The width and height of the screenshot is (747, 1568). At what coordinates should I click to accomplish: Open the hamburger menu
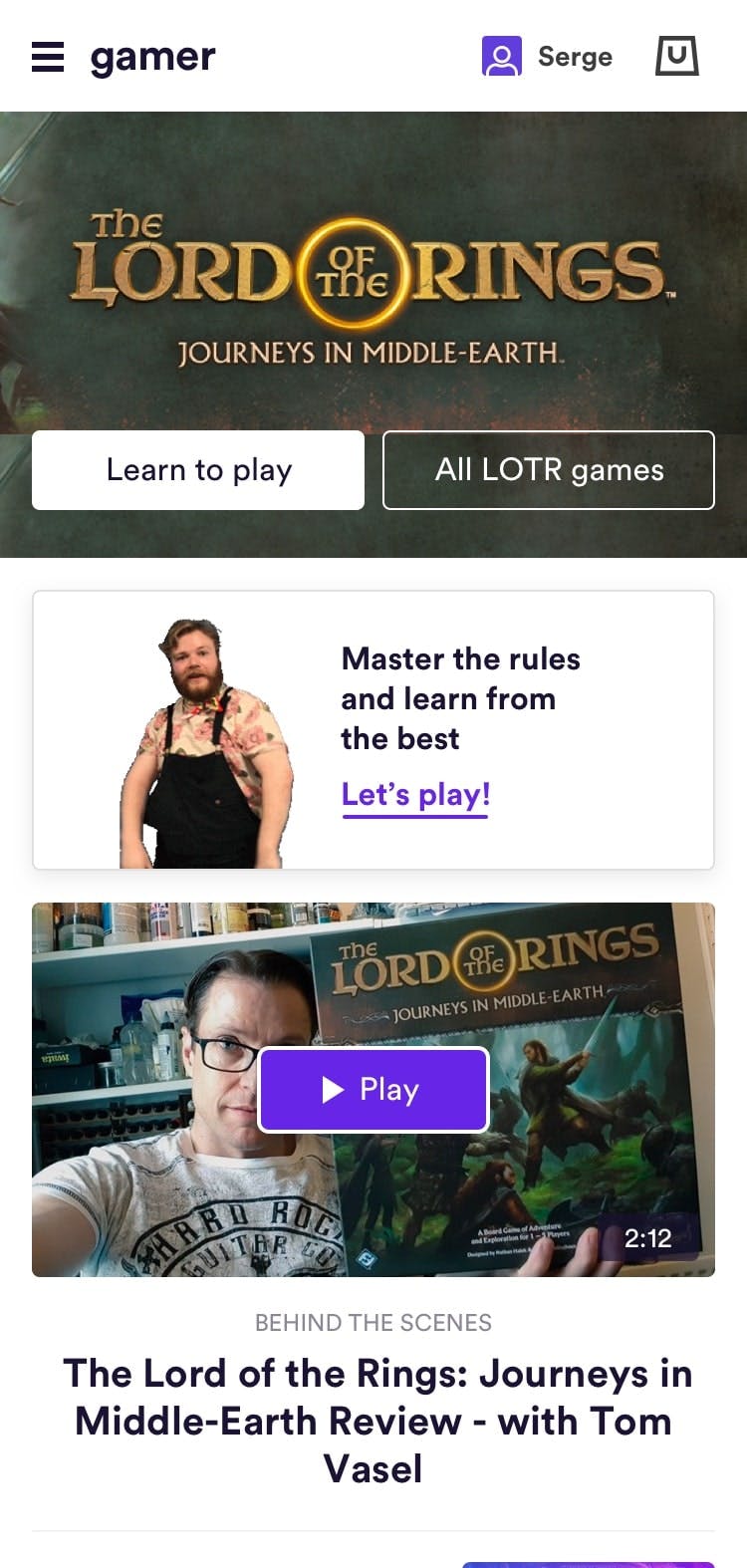pyautogui.click(x=48, y=57)
